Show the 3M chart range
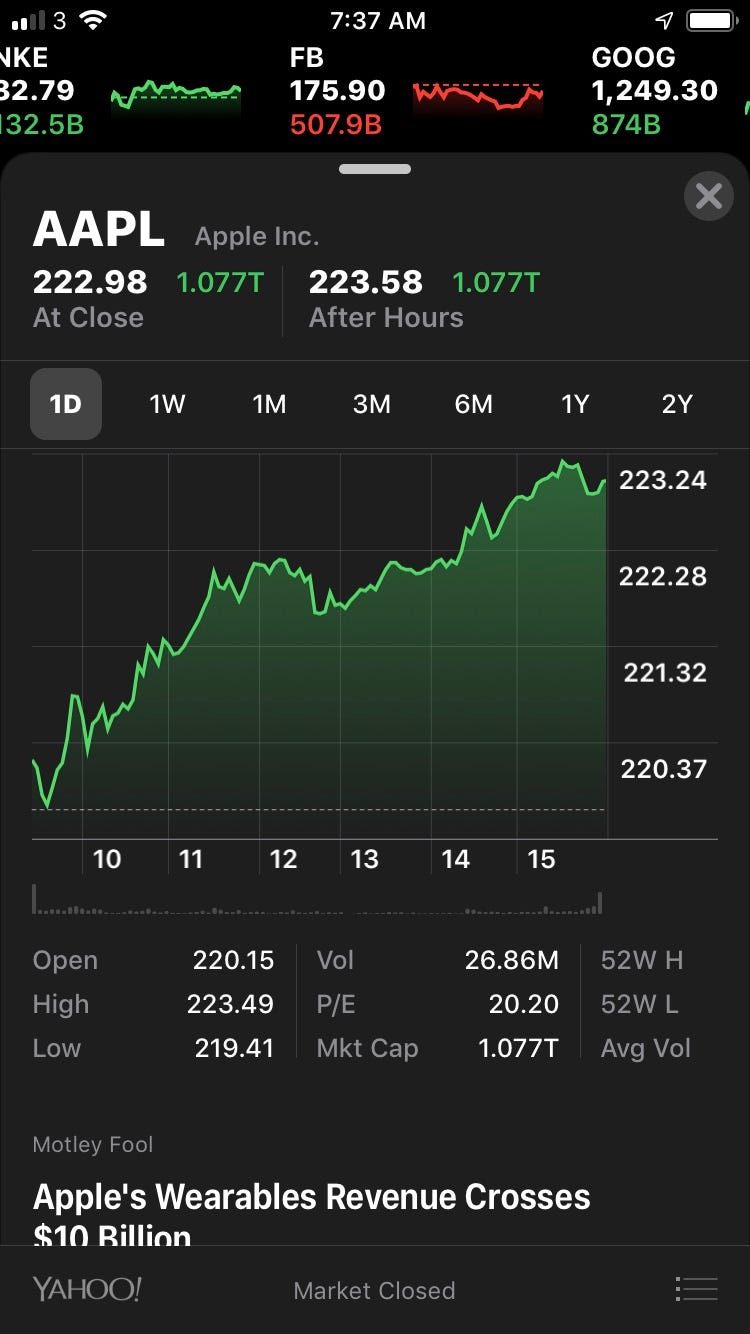 click(x=371, y=404)
